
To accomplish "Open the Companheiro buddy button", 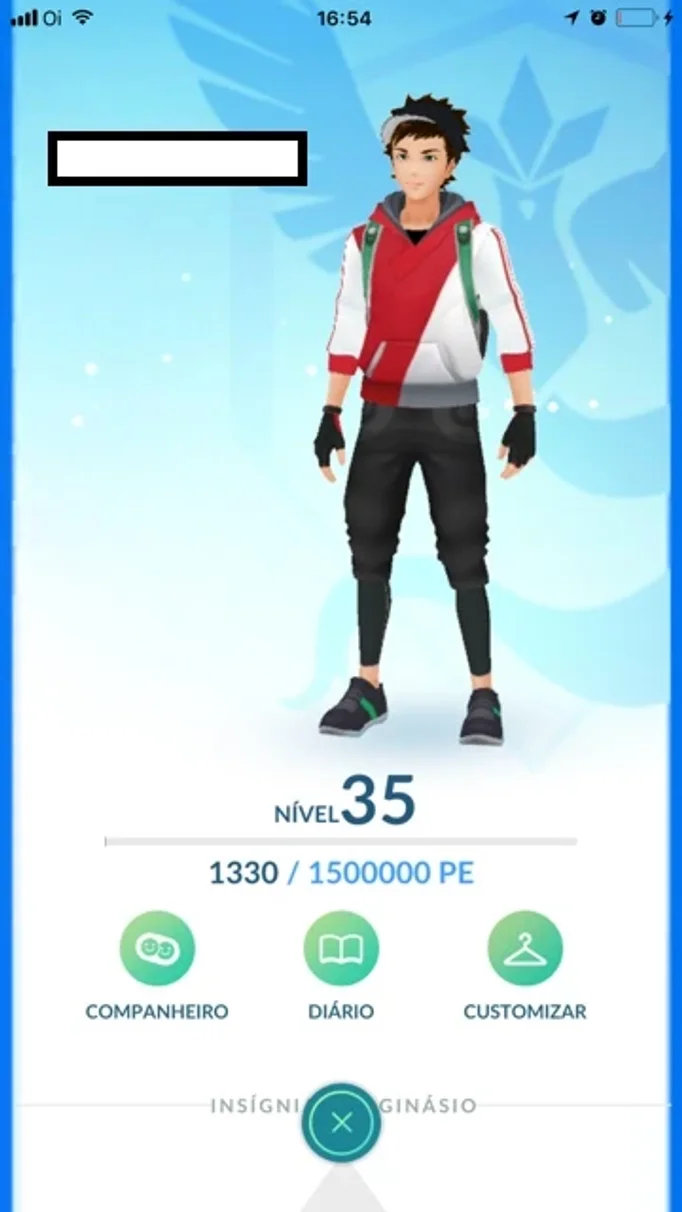I will pyautogui.click(x=157, y=948).
